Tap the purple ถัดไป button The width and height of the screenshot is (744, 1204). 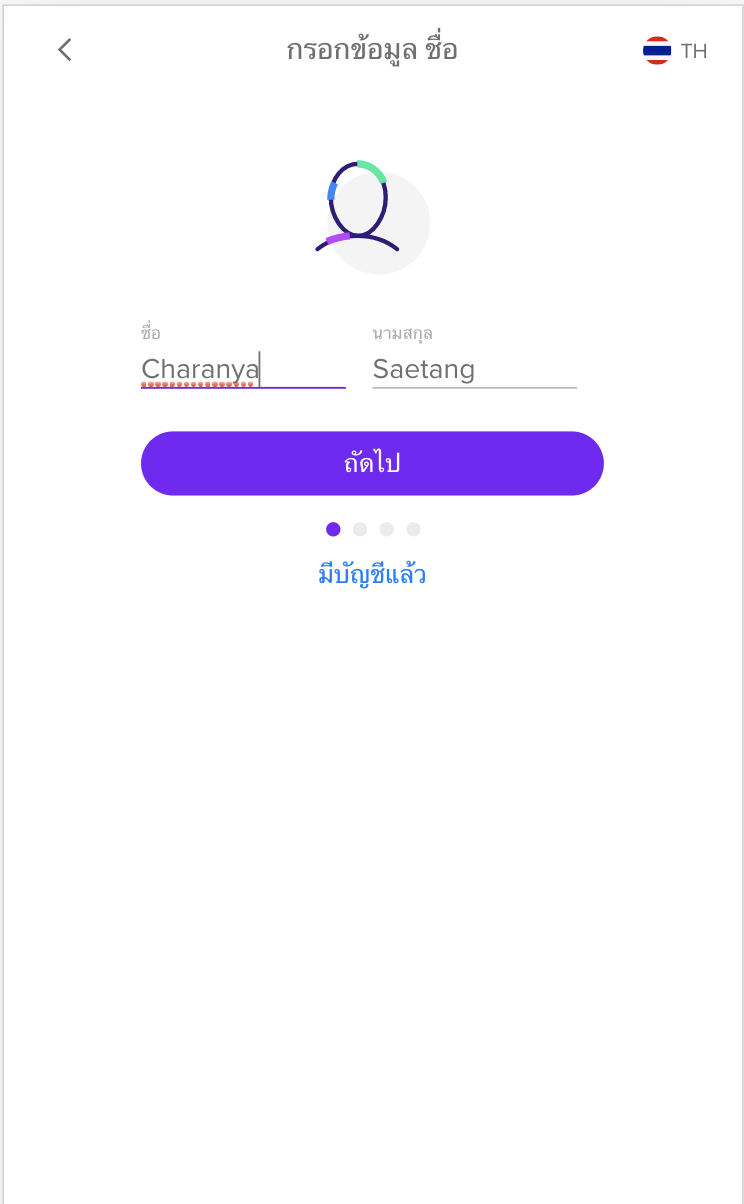[x=372, y=463]
